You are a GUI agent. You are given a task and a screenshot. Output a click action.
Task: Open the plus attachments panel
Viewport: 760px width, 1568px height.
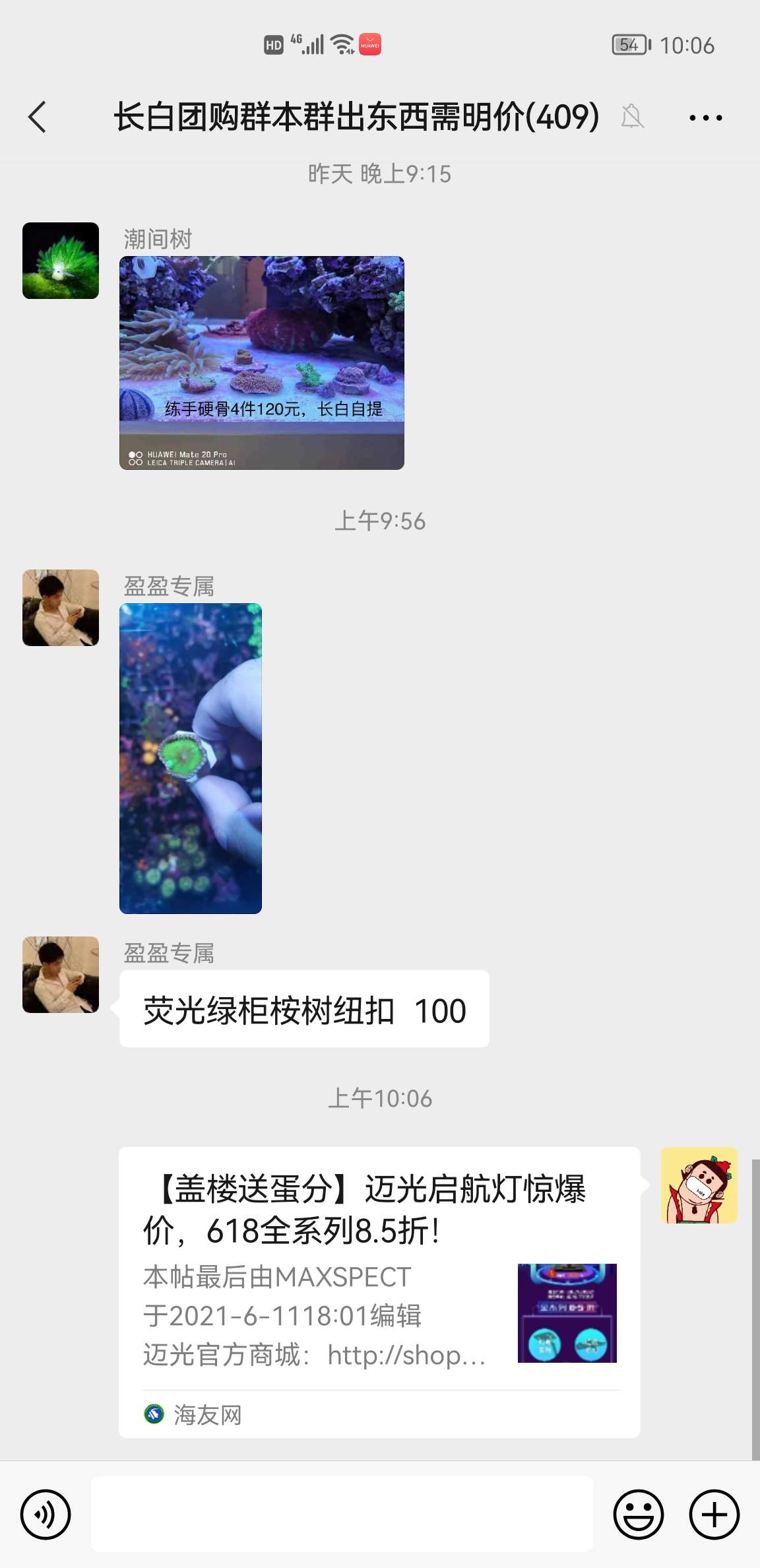point(714,1514)
